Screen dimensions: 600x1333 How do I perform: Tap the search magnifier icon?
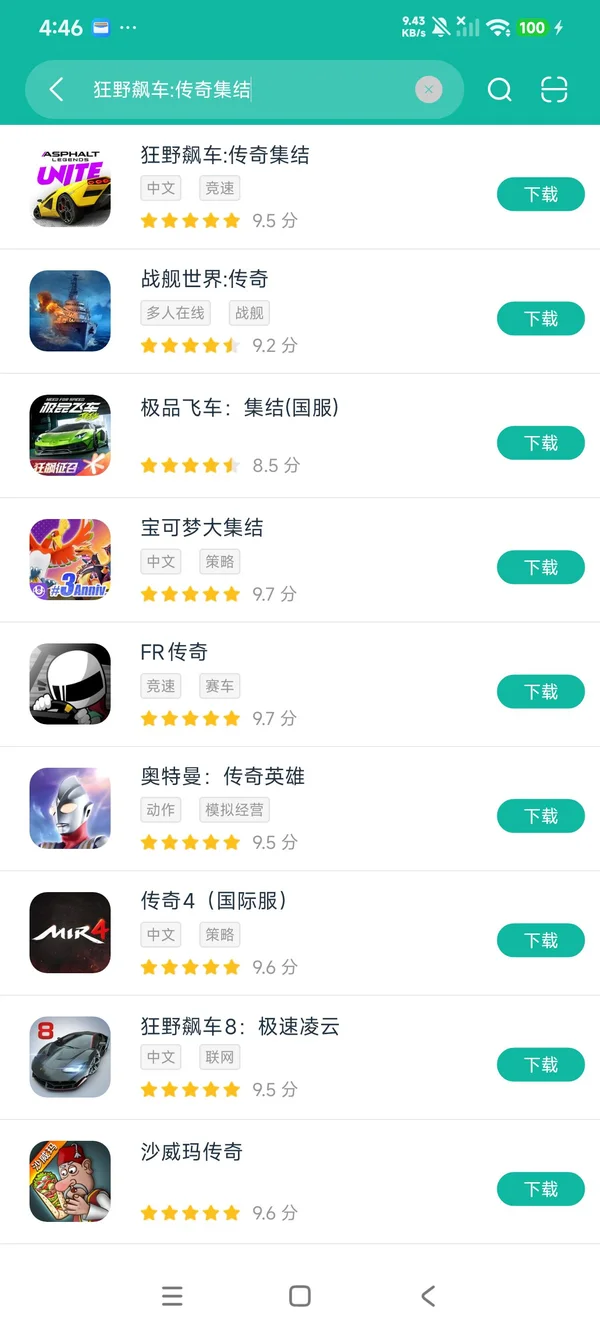coord(499,90)
